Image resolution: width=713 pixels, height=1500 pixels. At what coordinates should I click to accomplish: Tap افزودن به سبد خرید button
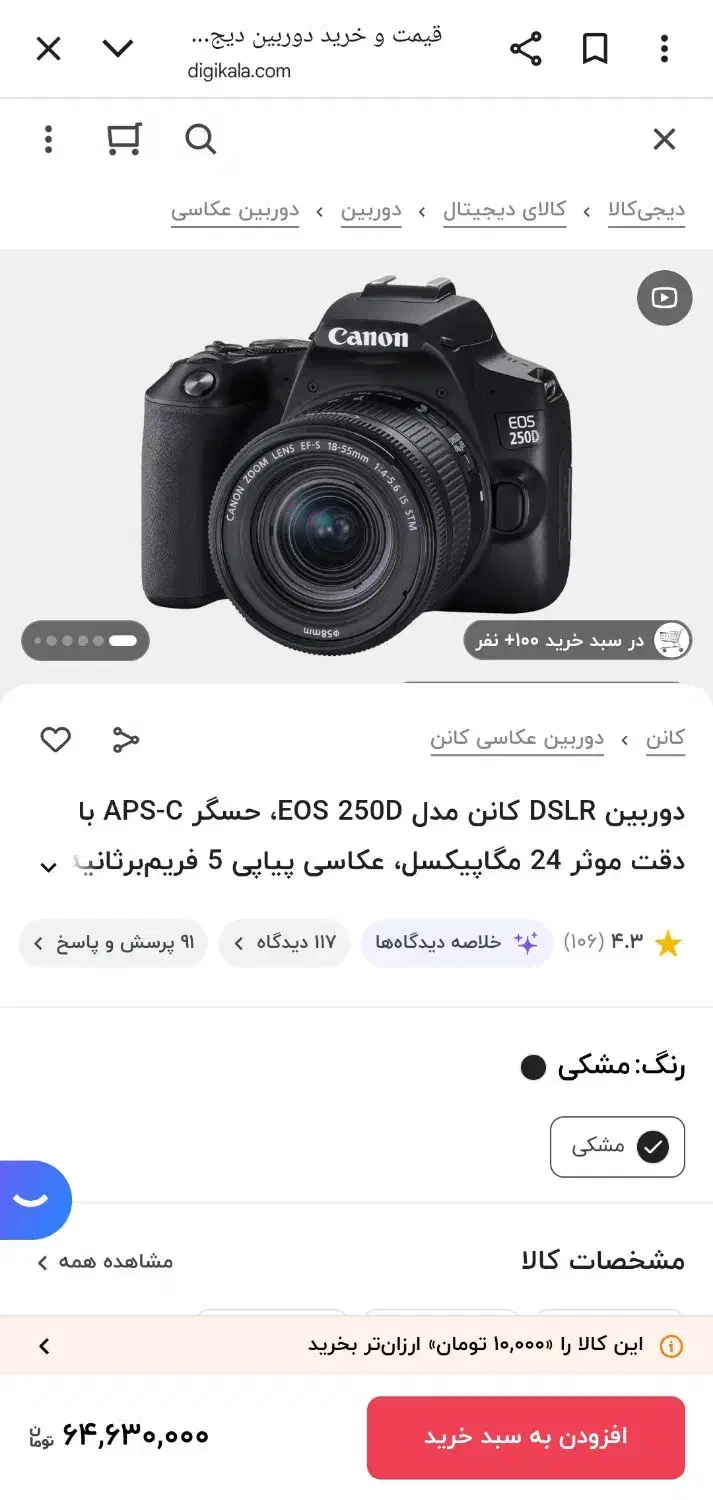click(526, 1437)
